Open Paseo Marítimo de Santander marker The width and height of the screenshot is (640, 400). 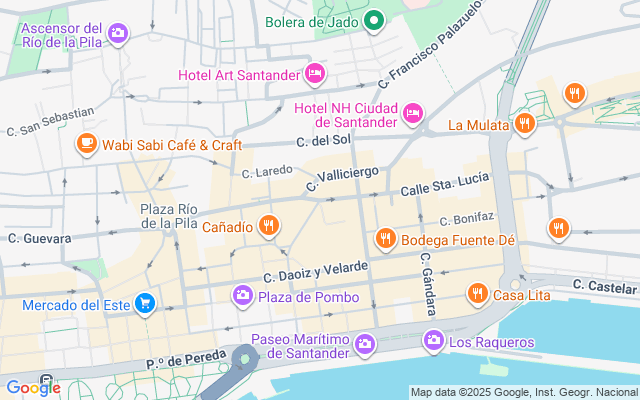(x=364, y=345)
